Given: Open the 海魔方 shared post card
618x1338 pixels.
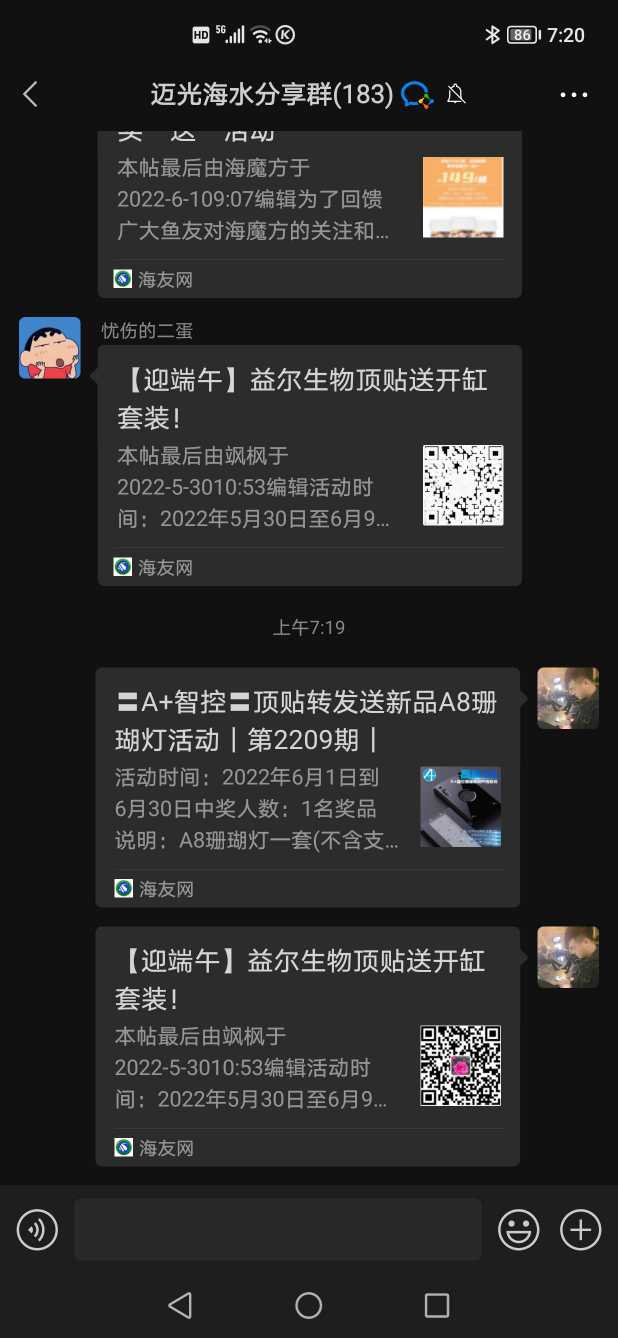Looking at the screenshot, I should click(x=309, y=212).
